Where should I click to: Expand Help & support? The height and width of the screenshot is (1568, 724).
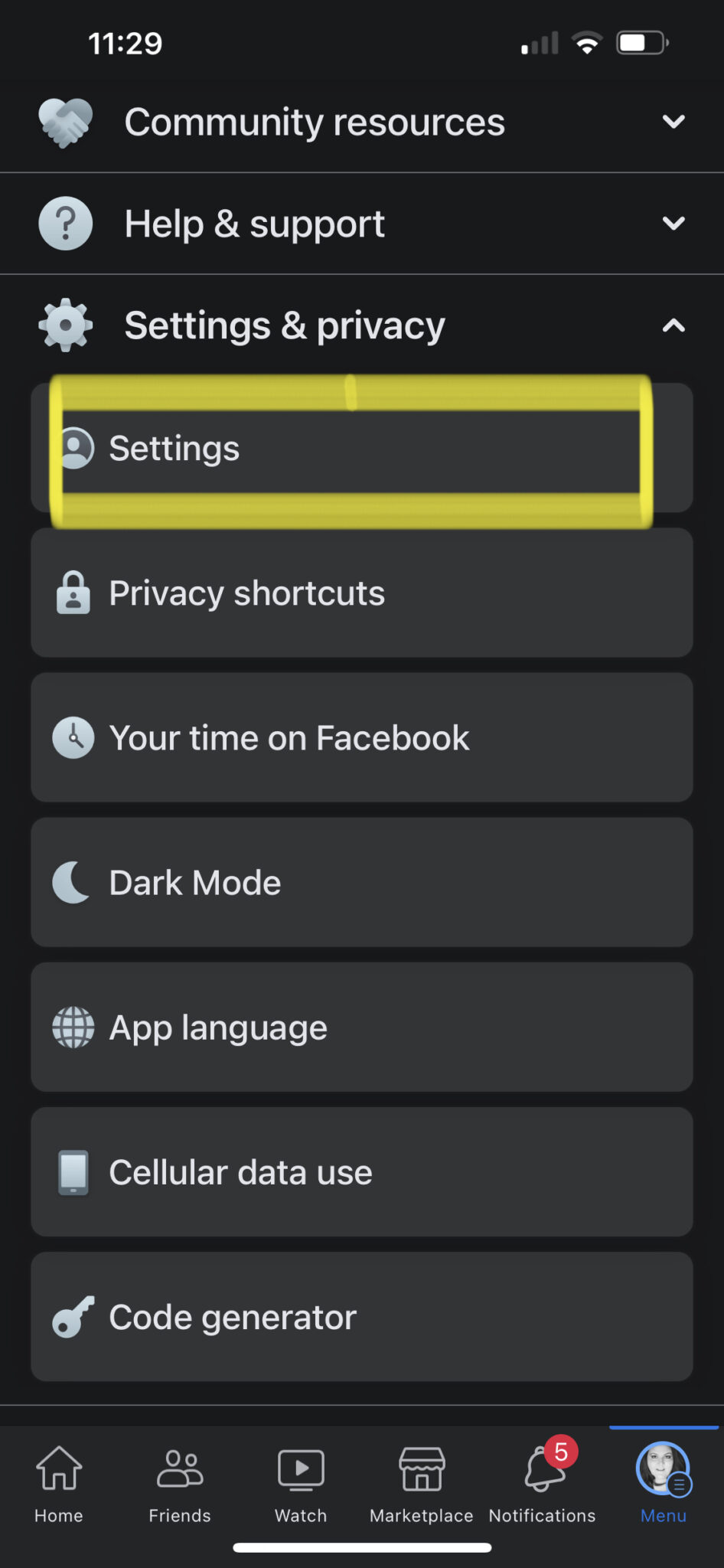pyautogui.click(x=362, y=224)
